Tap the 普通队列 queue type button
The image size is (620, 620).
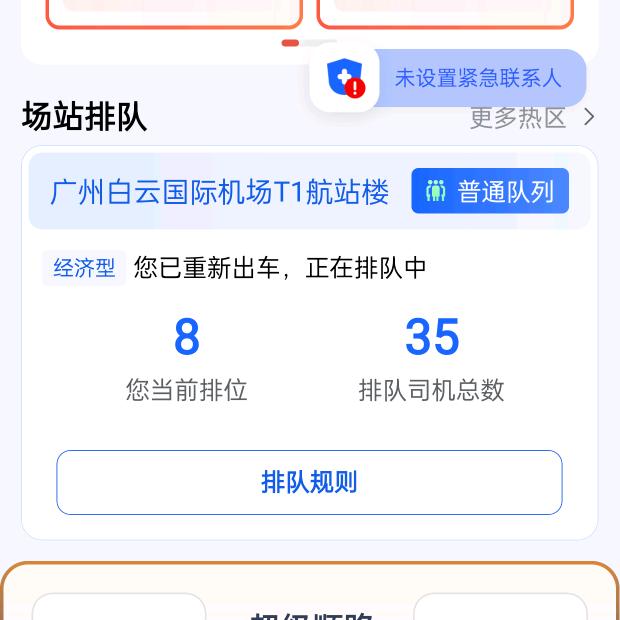point(490,191)
